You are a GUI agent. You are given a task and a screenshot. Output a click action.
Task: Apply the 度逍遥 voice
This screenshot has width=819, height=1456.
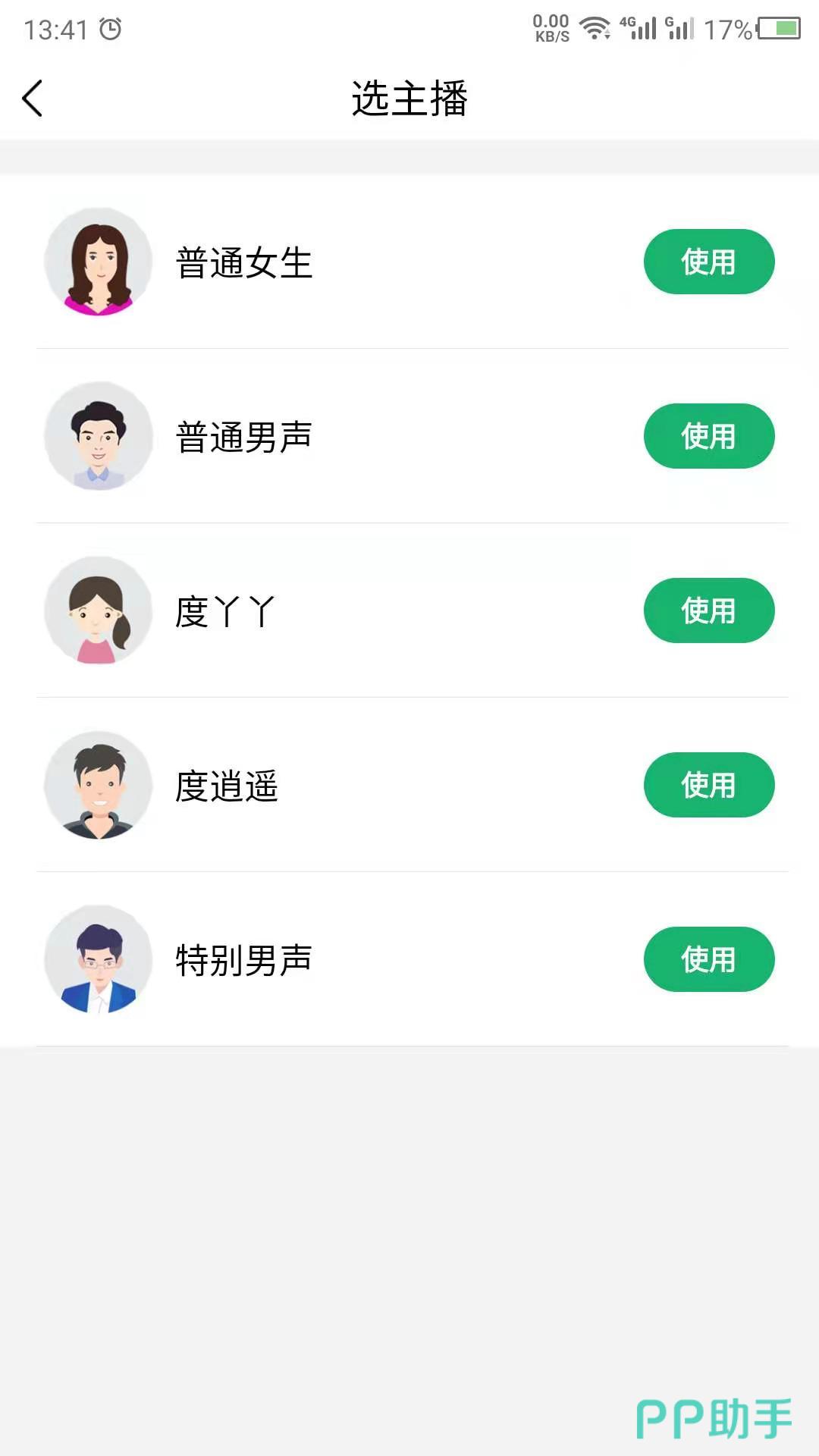click(x=708, y=785)
